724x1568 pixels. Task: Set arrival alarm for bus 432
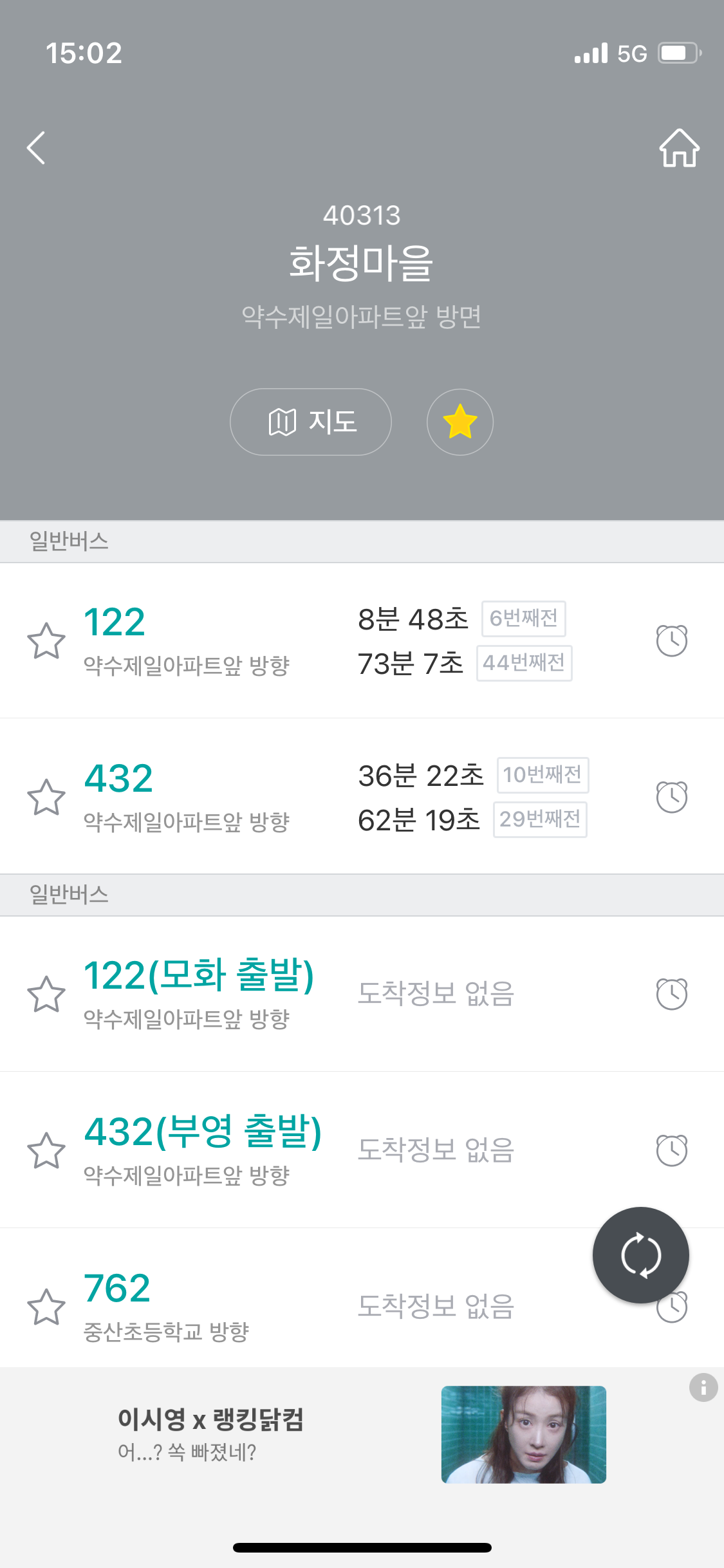click(x=672, y=797)
